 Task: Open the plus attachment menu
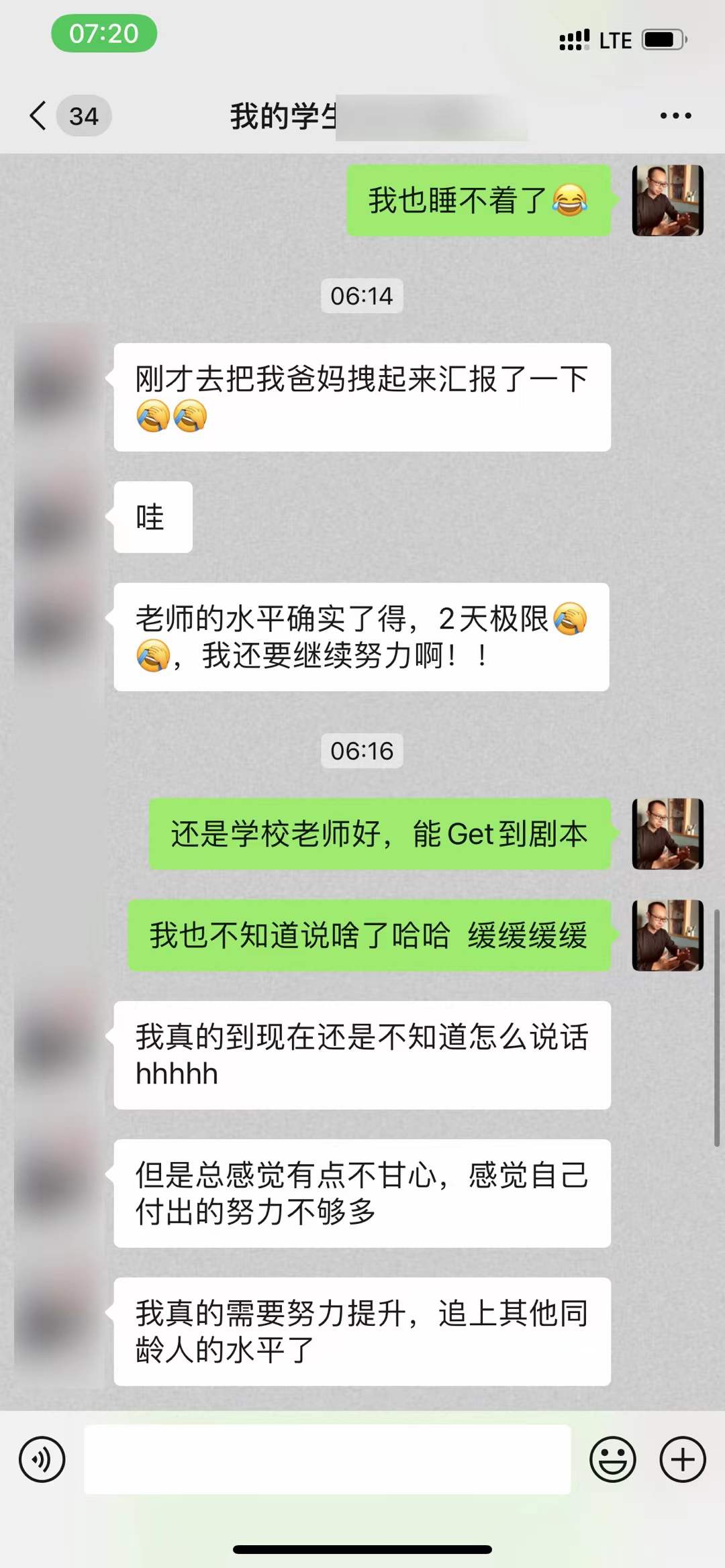(x=683, y=1459)
